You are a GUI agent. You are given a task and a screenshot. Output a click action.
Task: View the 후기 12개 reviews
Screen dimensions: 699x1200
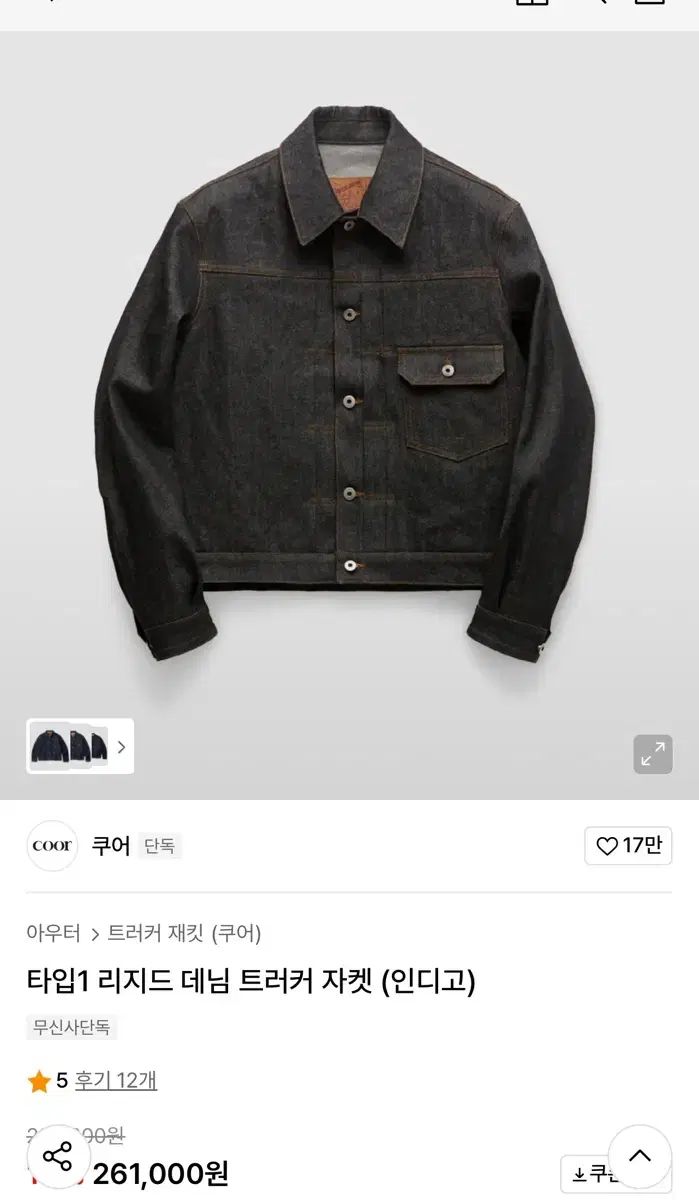coord(116,1080)
